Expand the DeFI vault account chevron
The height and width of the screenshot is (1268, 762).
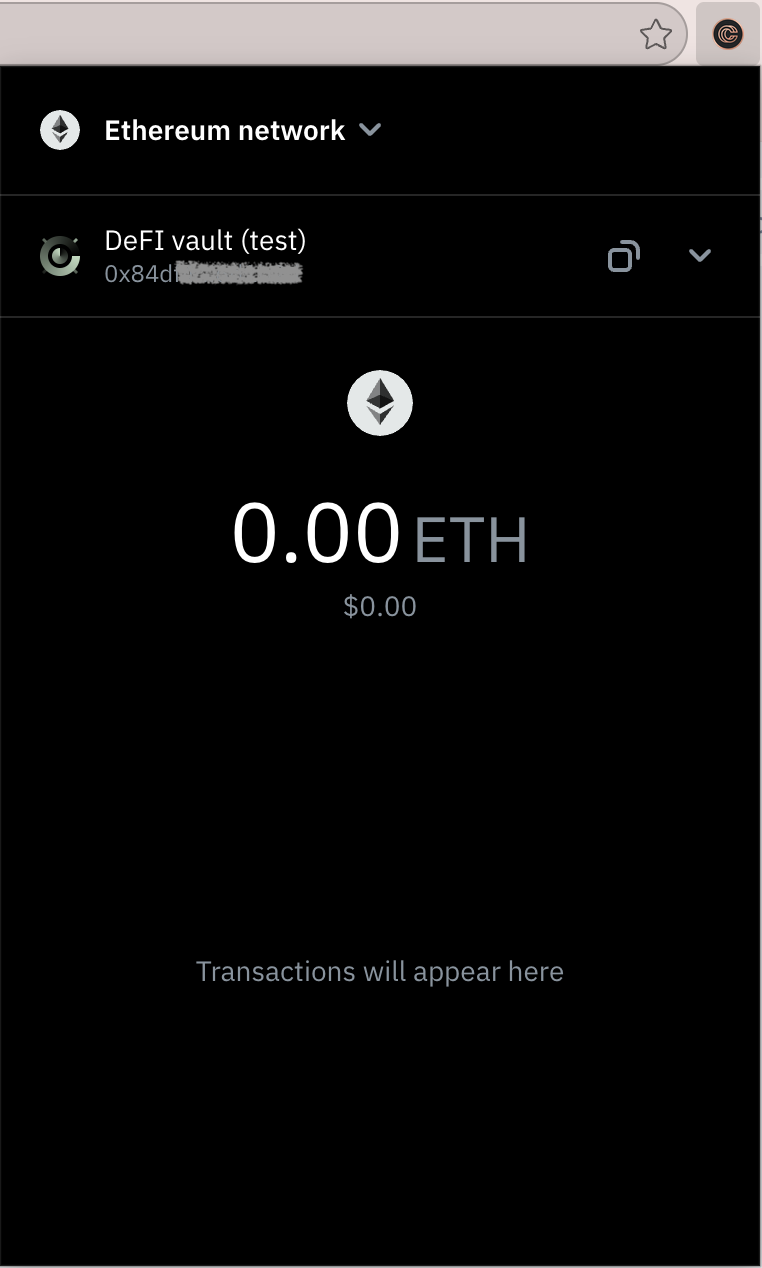pyautogui.click(x=700, y=255)
